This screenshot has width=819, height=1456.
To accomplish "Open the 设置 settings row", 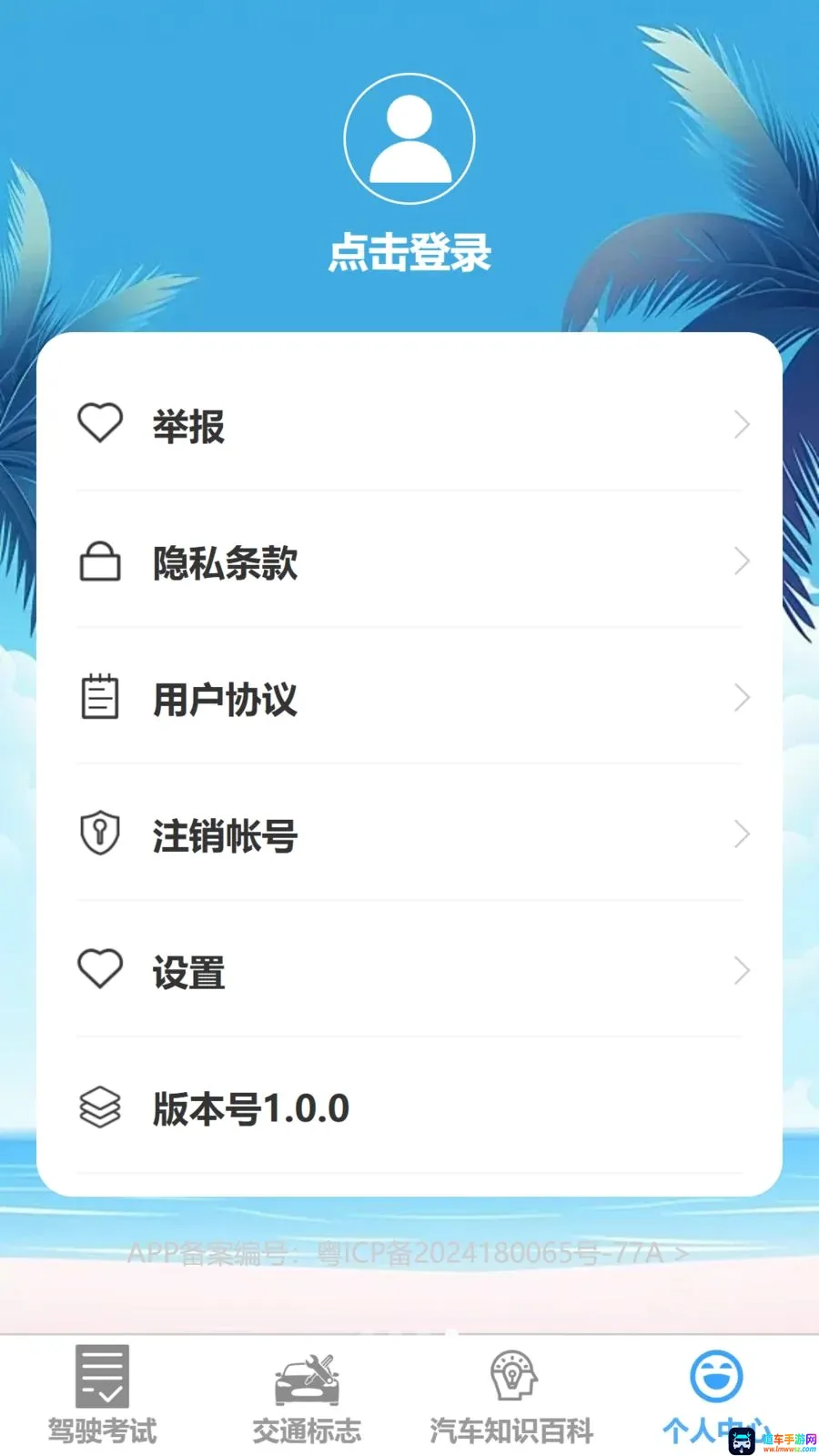I will coord(409,971).
